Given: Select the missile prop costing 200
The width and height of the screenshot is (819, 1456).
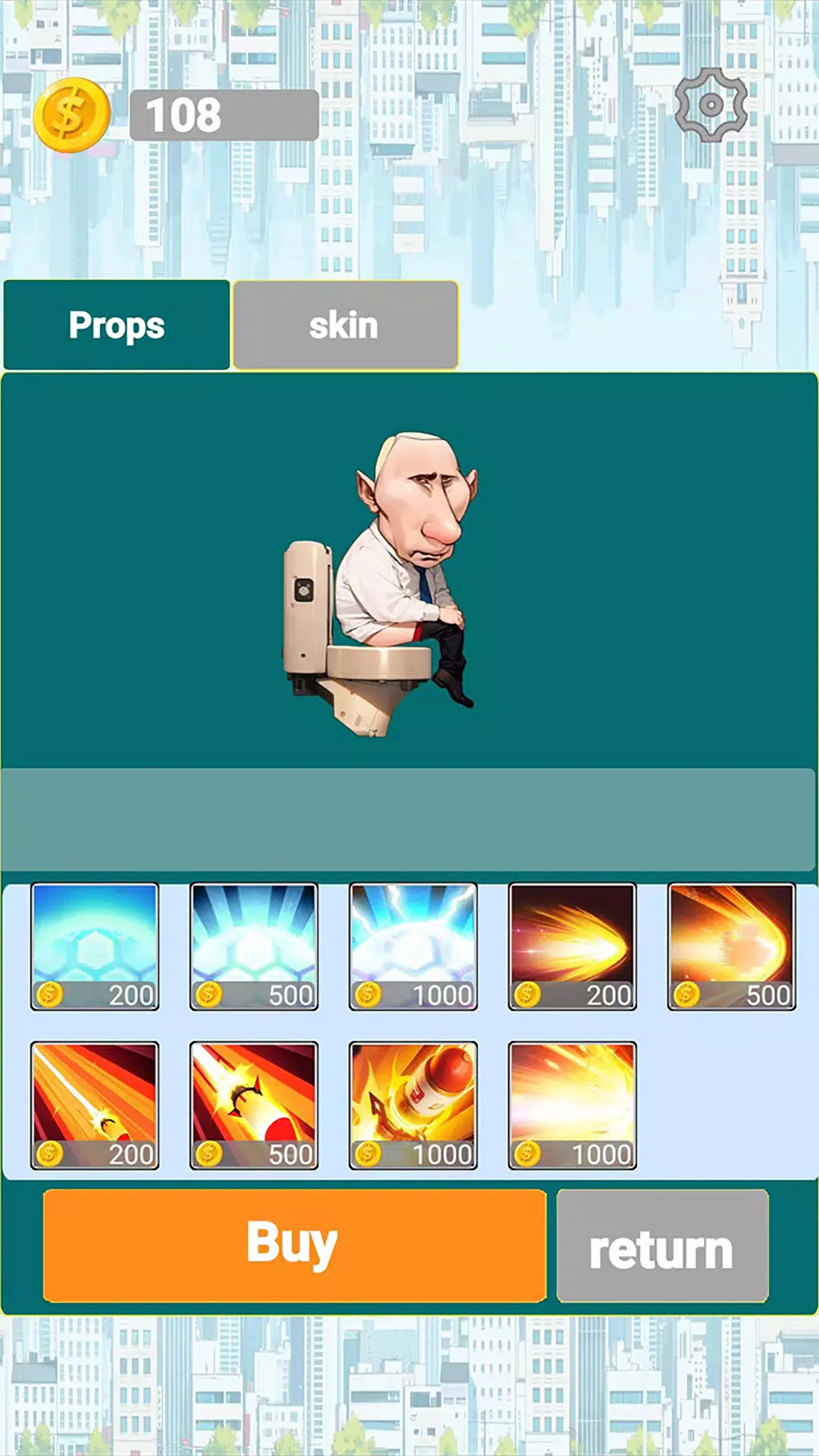Looking at the screenshot, I should [x=95, y=1105].
